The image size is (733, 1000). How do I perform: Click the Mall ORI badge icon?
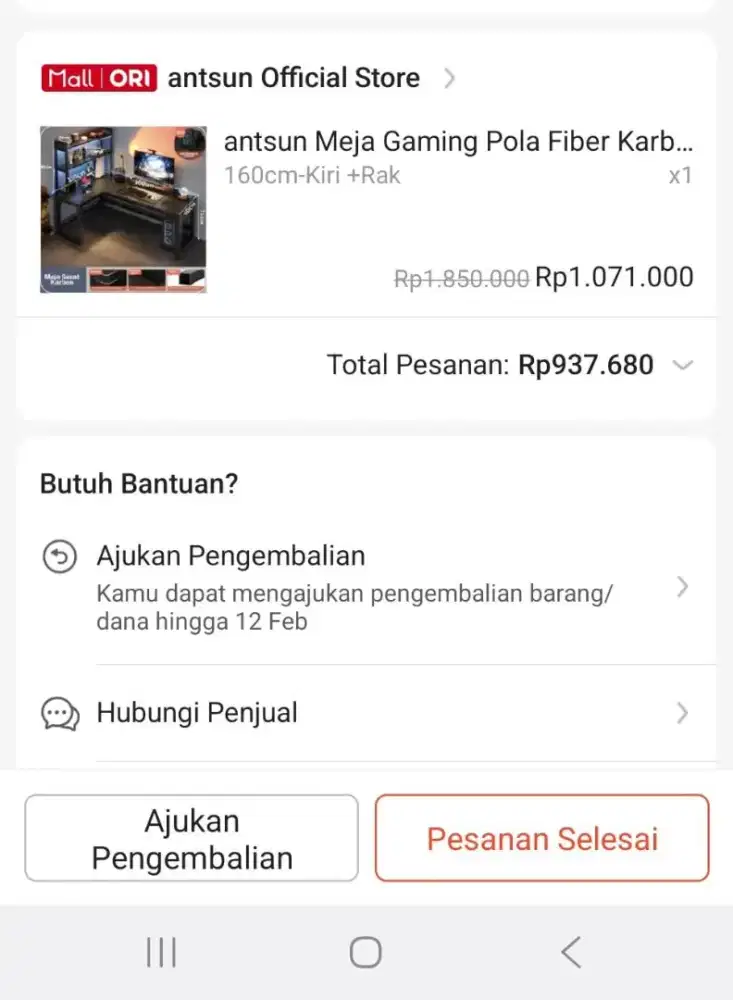(98, 77)
